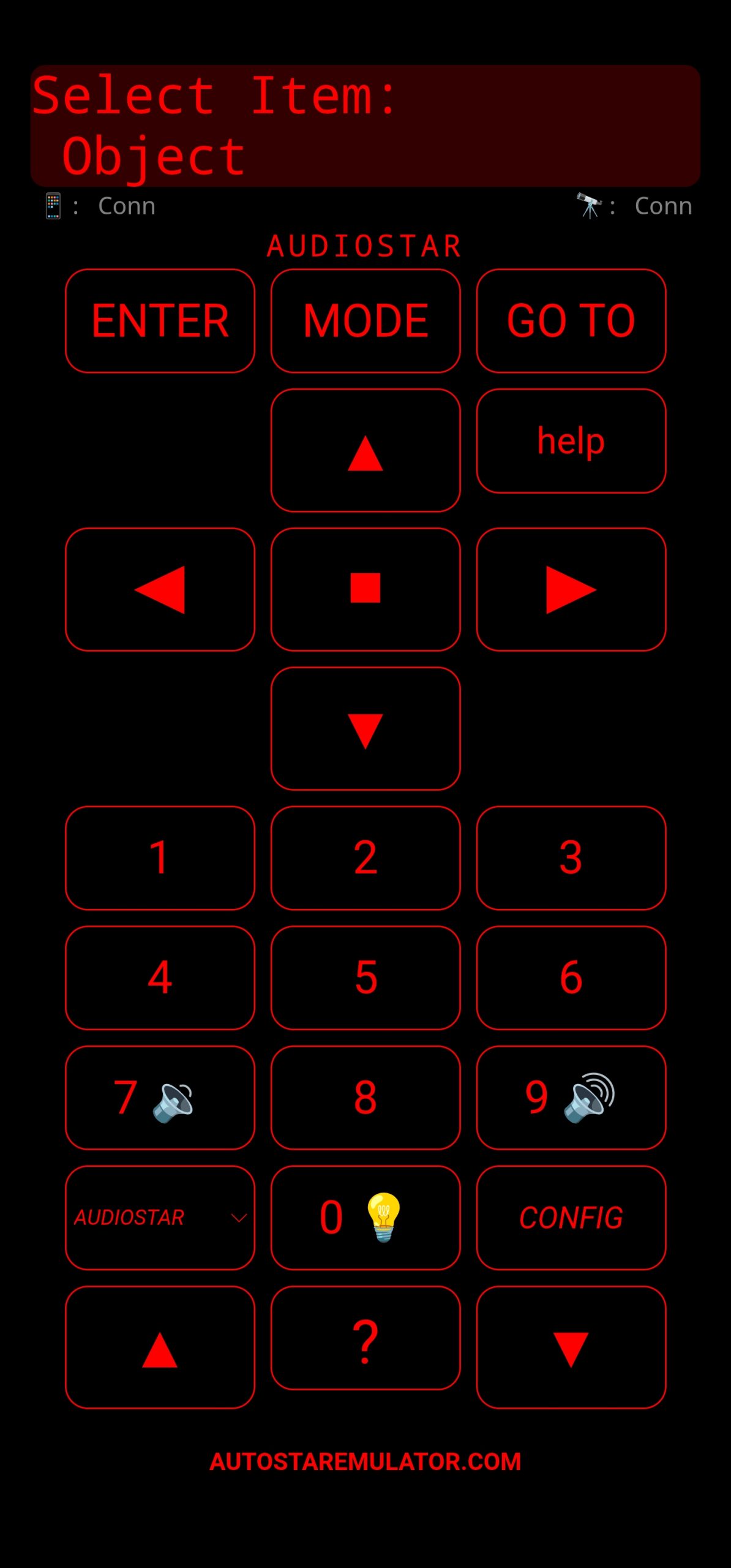731x1568 pixels.
Task: Expand the AUDIOSTAR dropdown
Action: coord(160,1218)
